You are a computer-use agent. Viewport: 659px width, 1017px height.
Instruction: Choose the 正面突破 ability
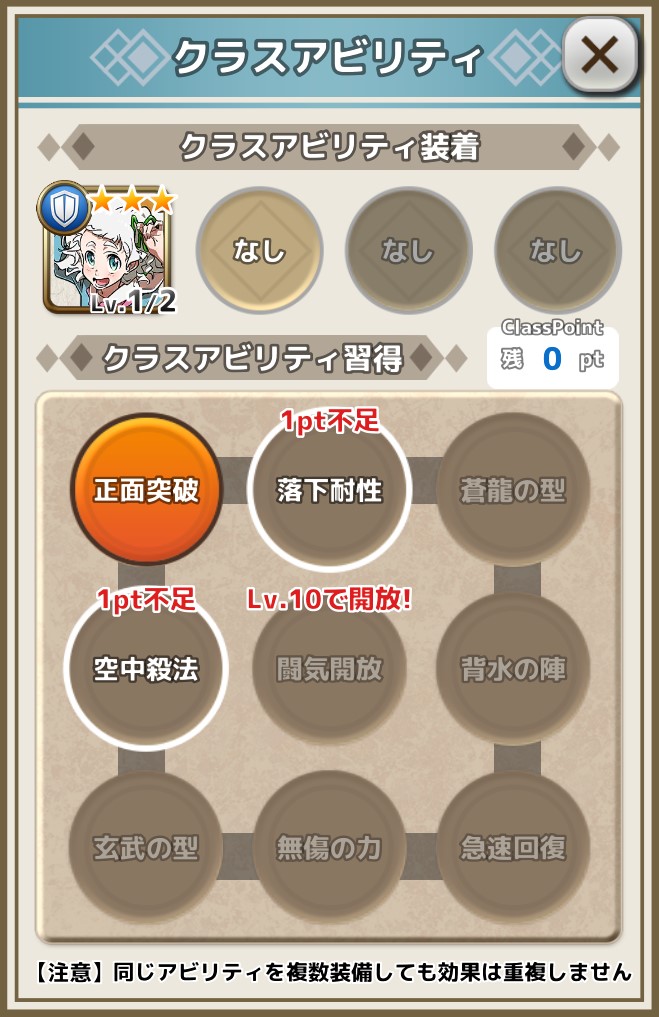146,490
